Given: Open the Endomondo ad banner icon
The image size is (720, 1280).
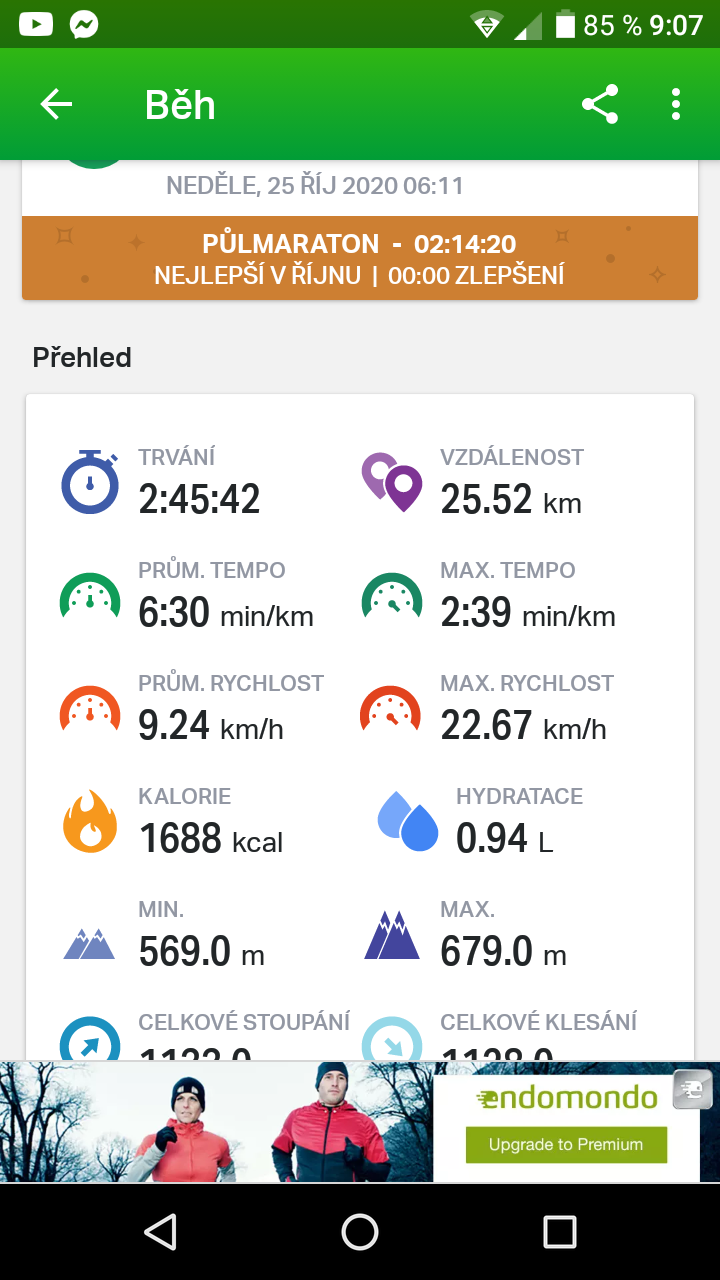Looking at the screenshot, I should click(693, 1089).
